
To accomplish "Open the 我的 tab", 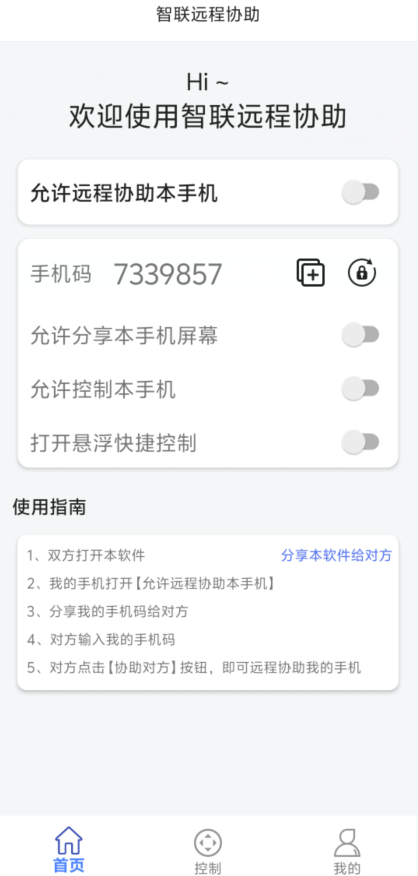I will tap(347, 852).
